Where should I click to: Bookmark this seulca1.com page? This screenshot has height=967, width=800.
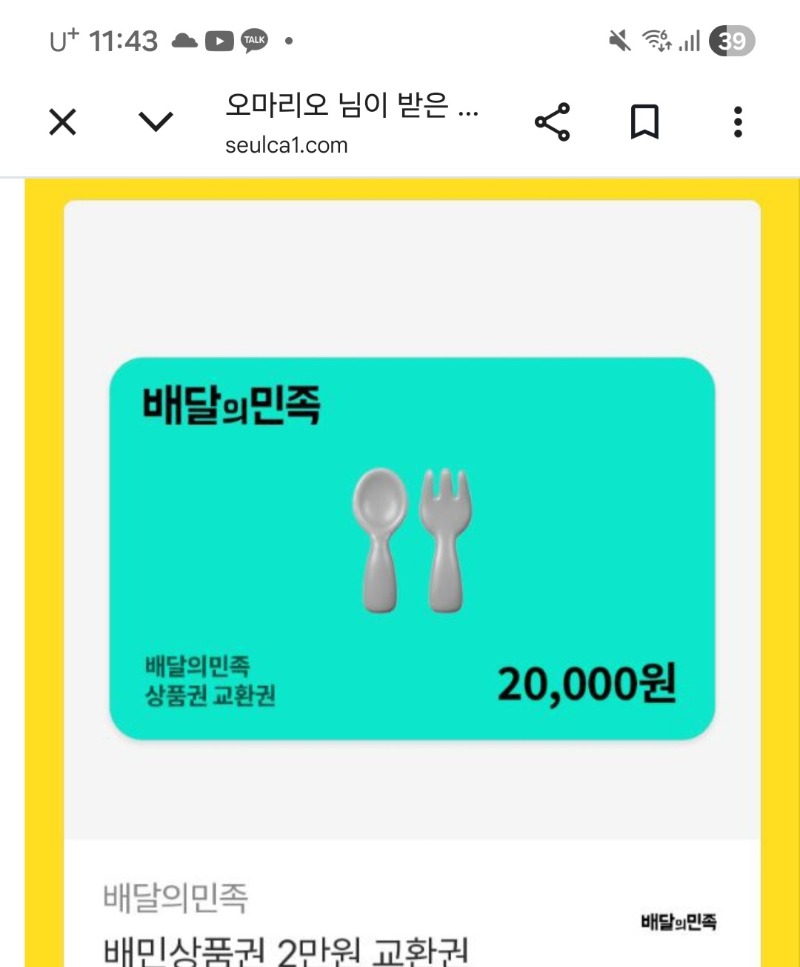point(644,123)
